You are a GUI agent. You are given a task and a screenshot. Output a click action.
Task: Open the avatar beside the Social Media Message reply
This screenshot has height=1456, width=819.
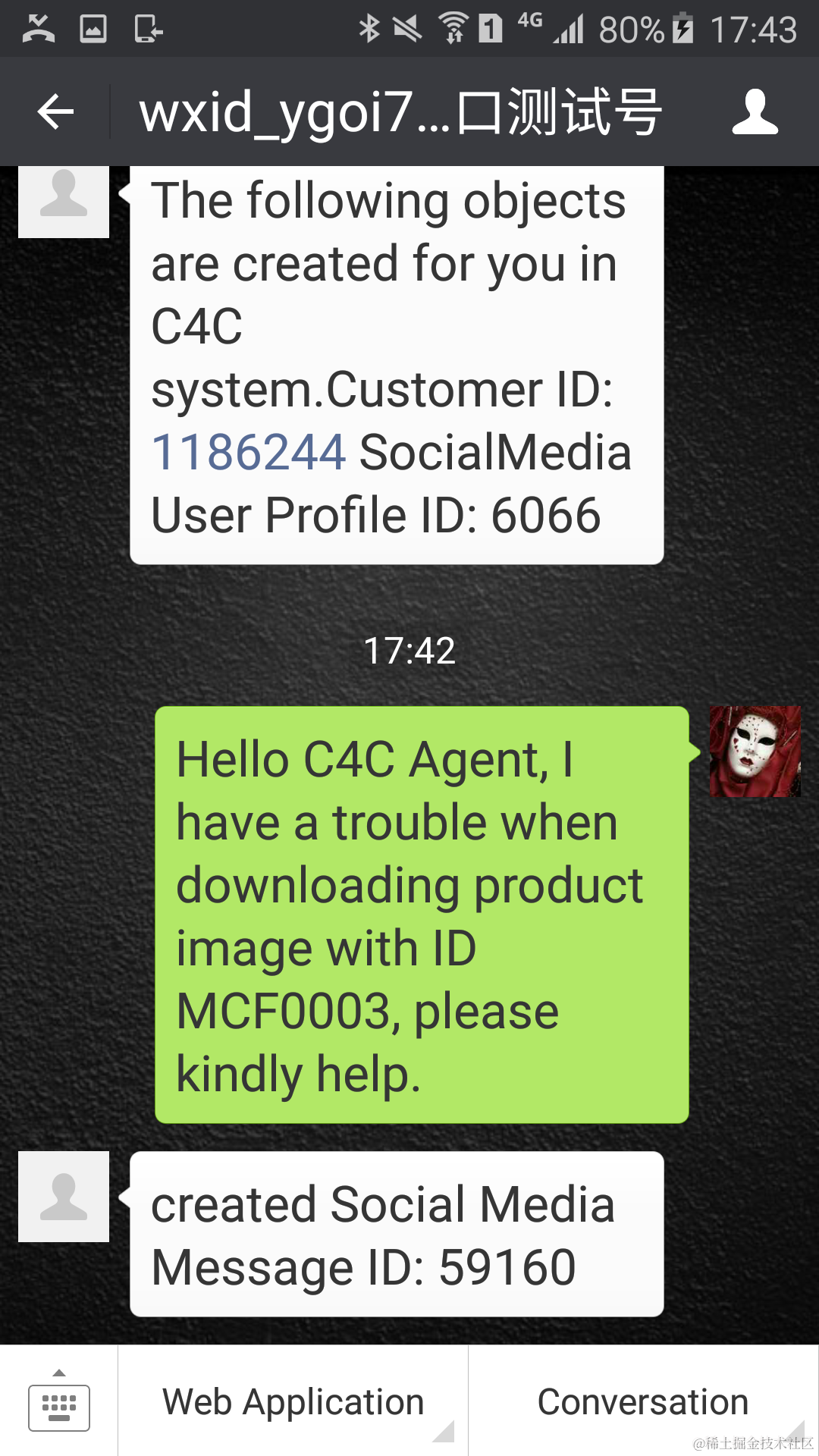64,1197
